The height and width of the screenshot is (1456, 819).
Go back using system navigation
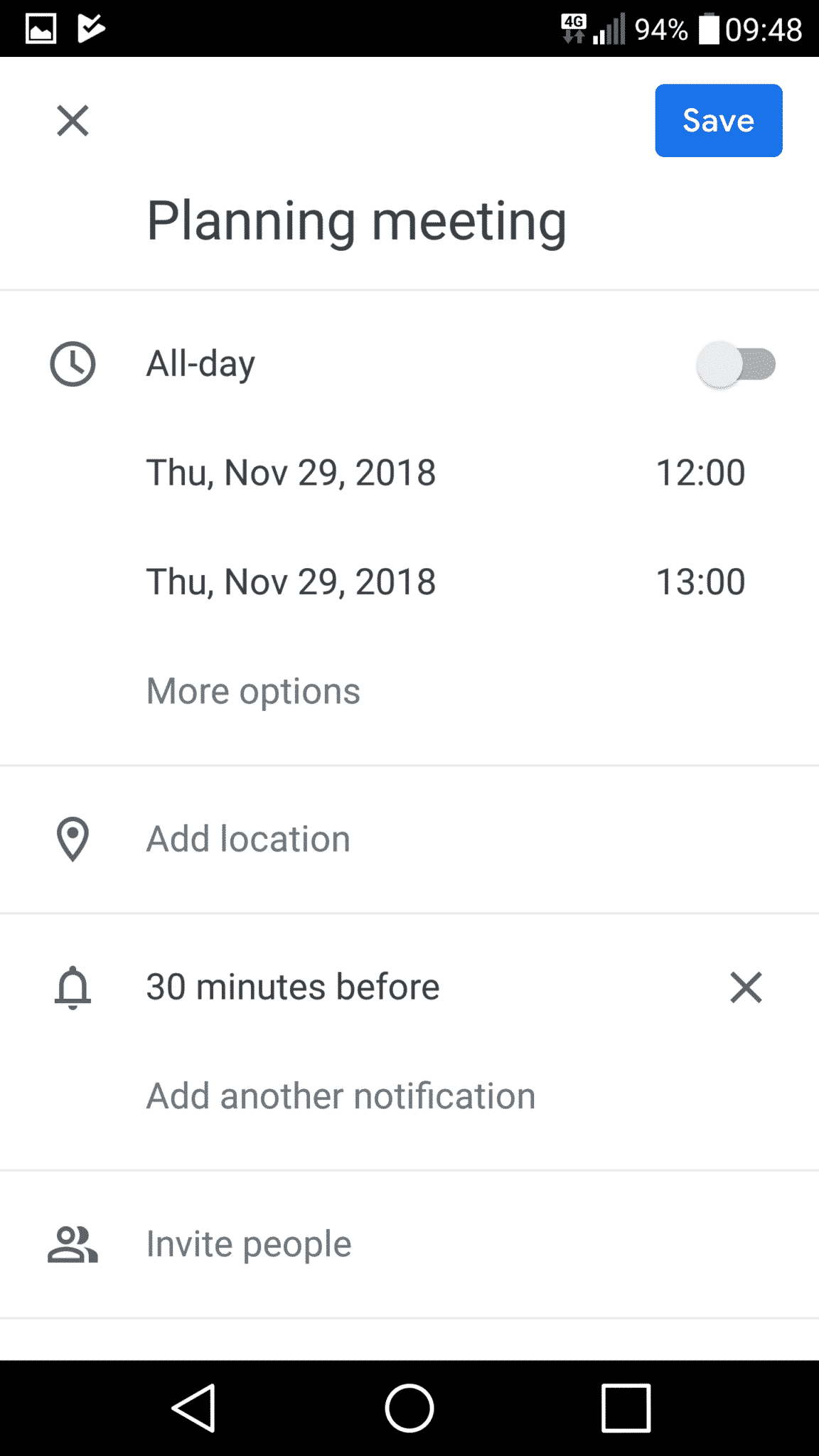click(193, 1408)
